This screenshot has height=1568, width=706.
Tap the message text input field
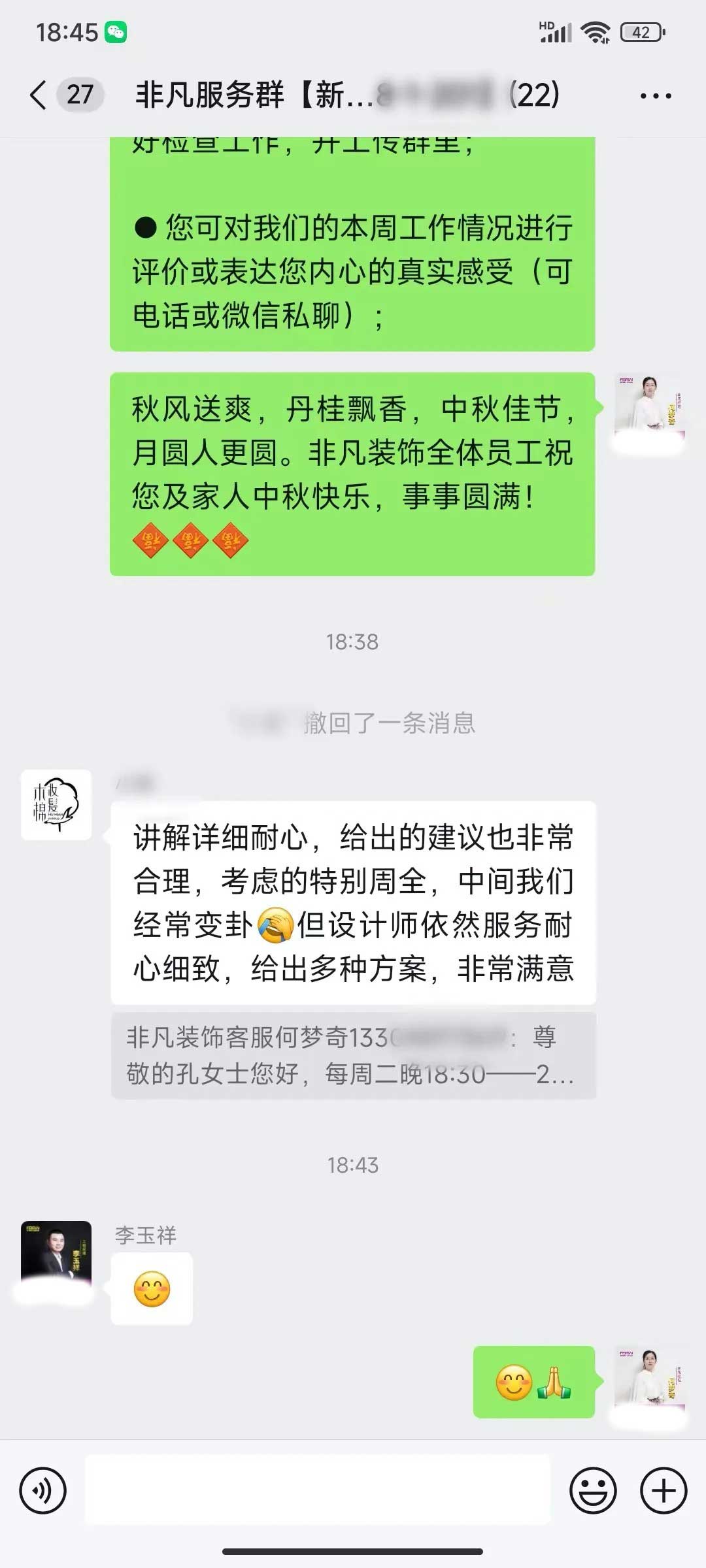(x=318, y=1490)
